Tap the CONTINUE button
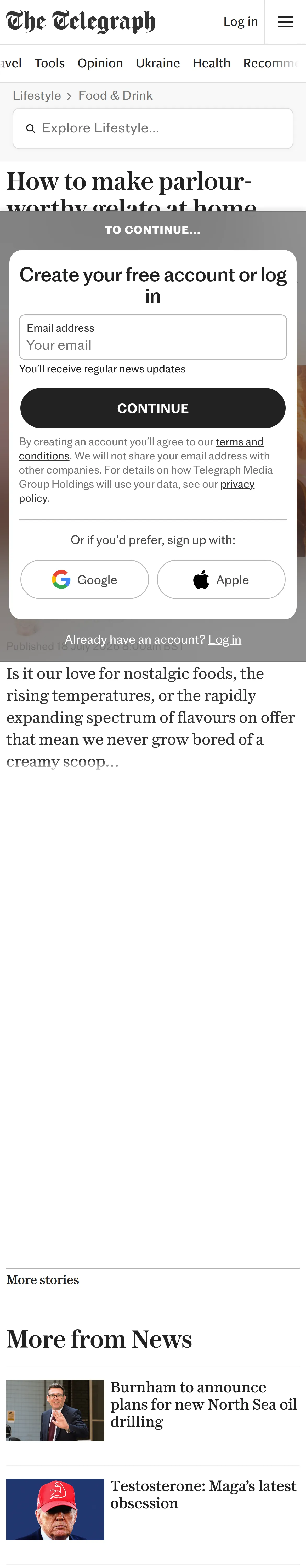The width and height of the screenshot is (306, 1568). click(x=153, y=408)
